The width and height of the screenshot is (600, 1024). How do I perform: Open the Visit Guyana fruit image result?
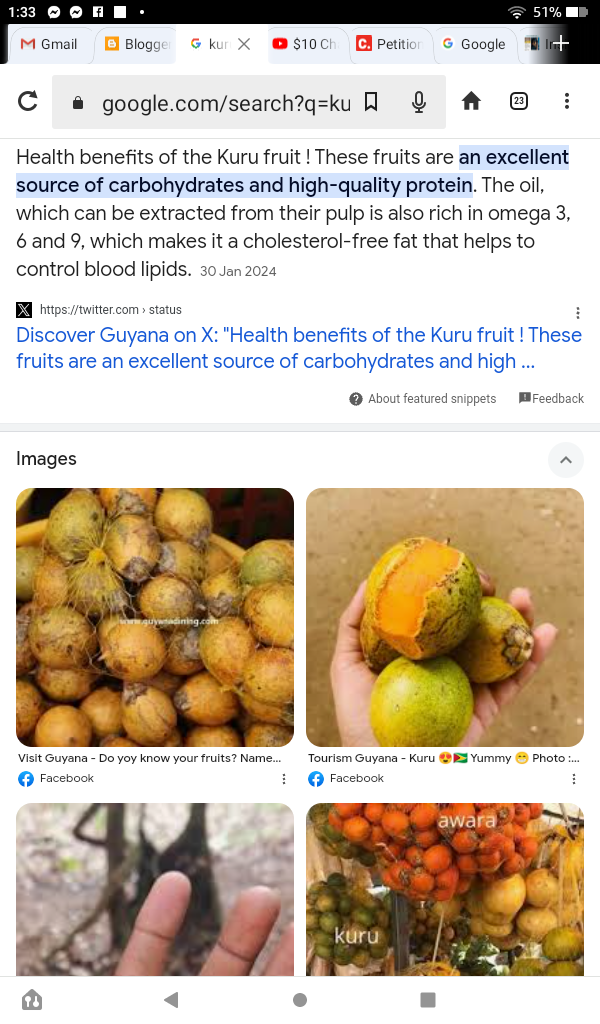(x=155, y=617)
